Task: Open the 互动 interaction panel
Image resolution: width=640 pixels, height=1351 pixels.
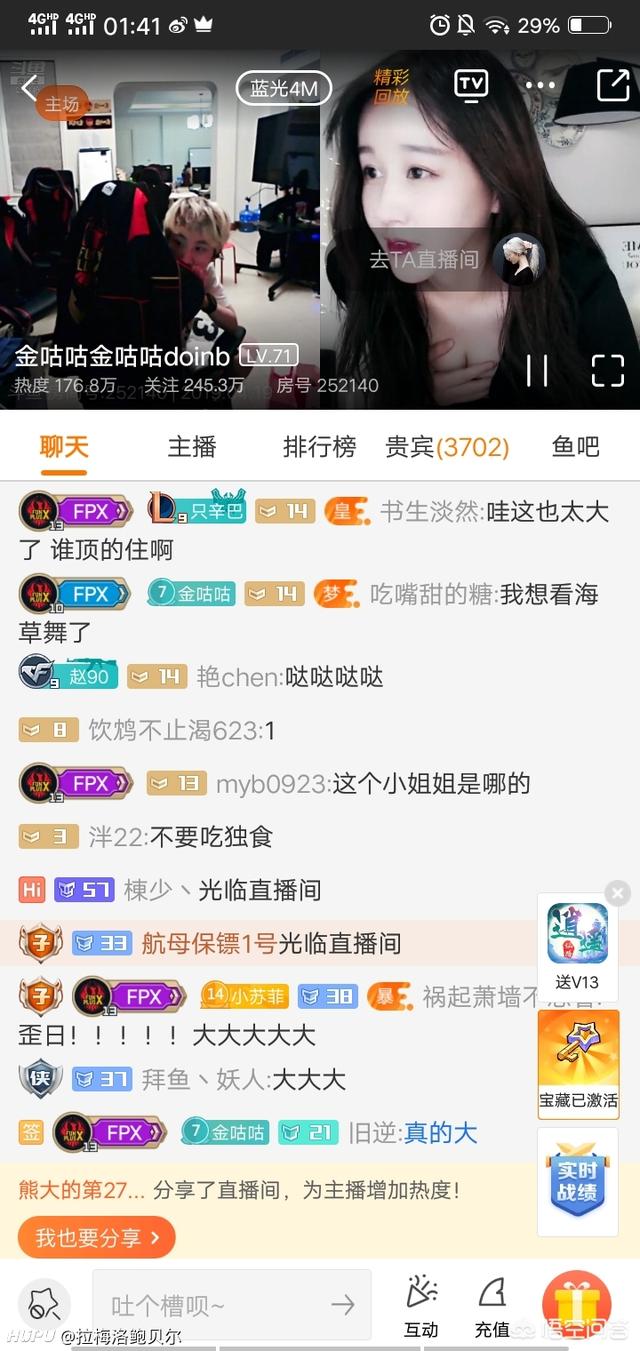Action: pos(421,1306)
